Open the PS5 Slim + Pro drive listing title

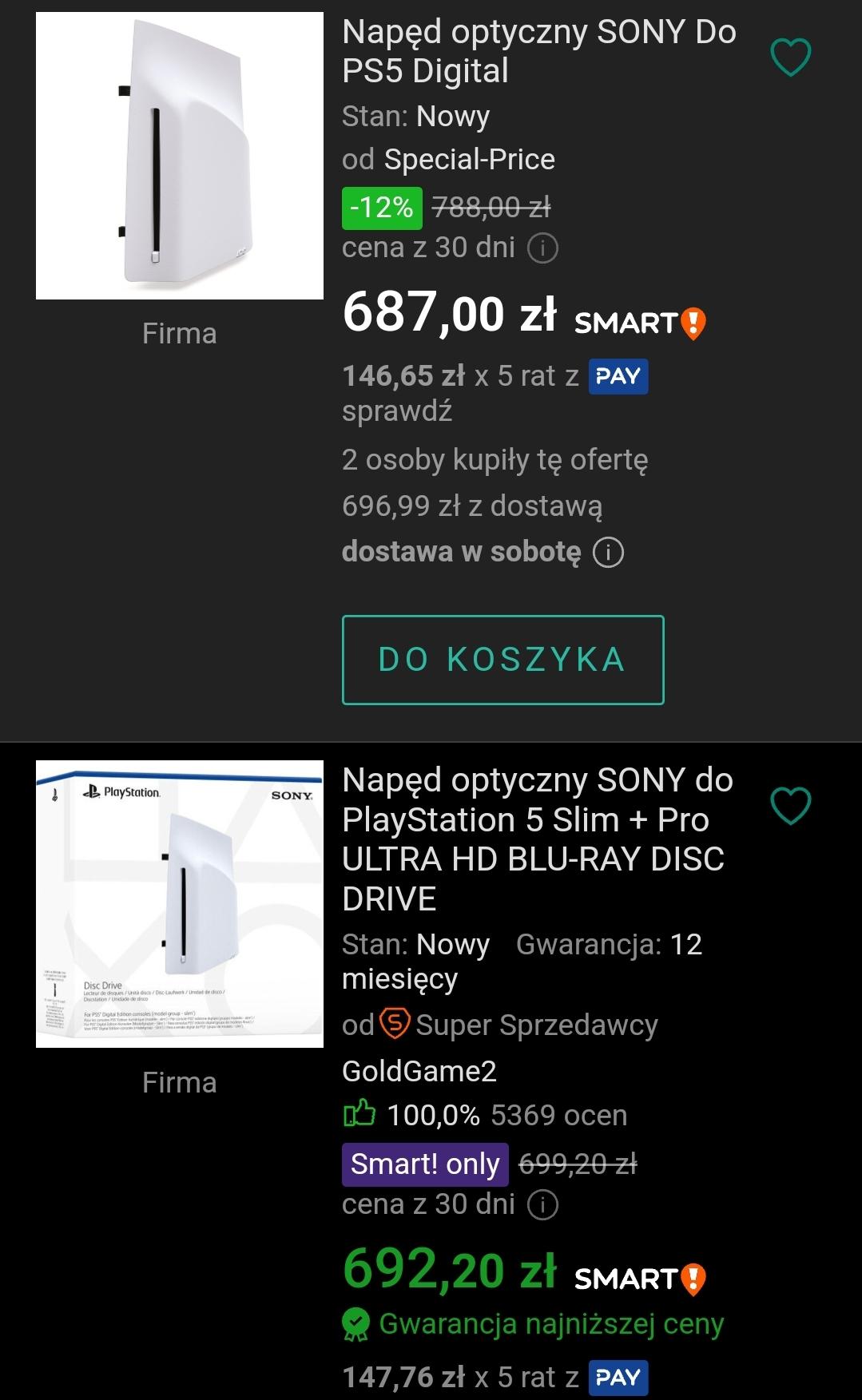537,839
